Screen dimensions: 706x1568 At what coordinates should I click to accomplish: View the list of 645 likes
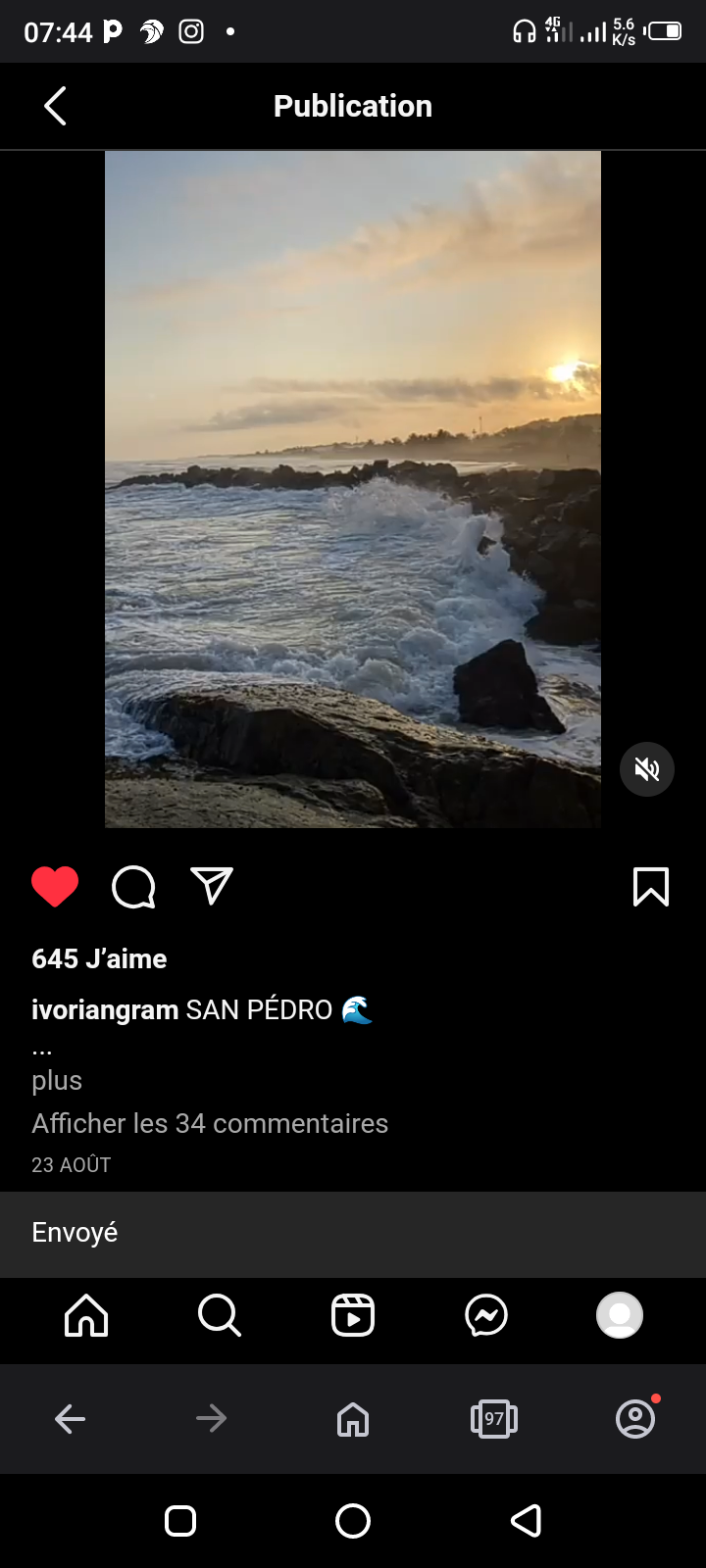[99, 958]
